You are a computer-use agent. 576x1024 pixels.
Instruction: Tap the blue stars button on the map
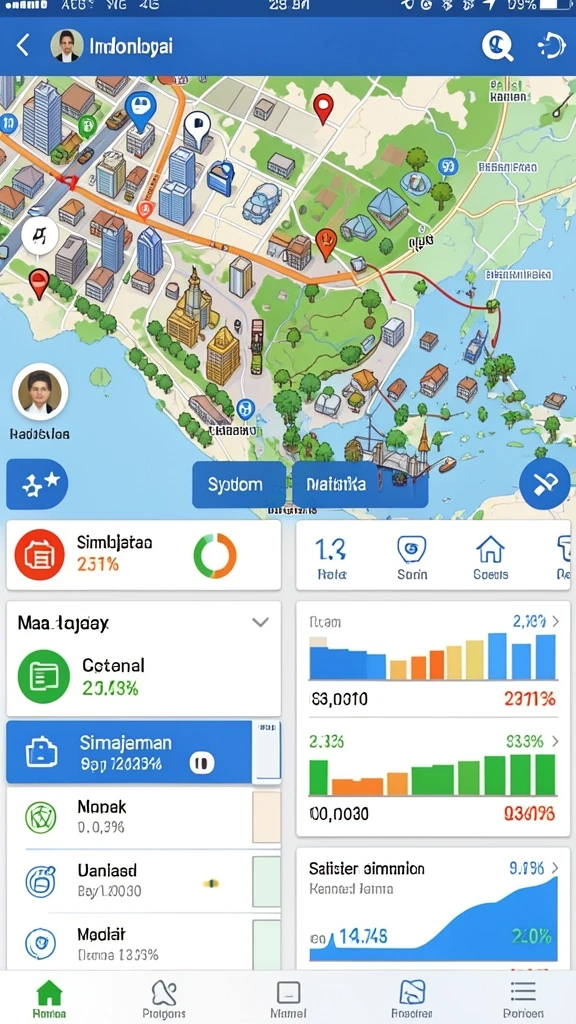tap(37, 484)
